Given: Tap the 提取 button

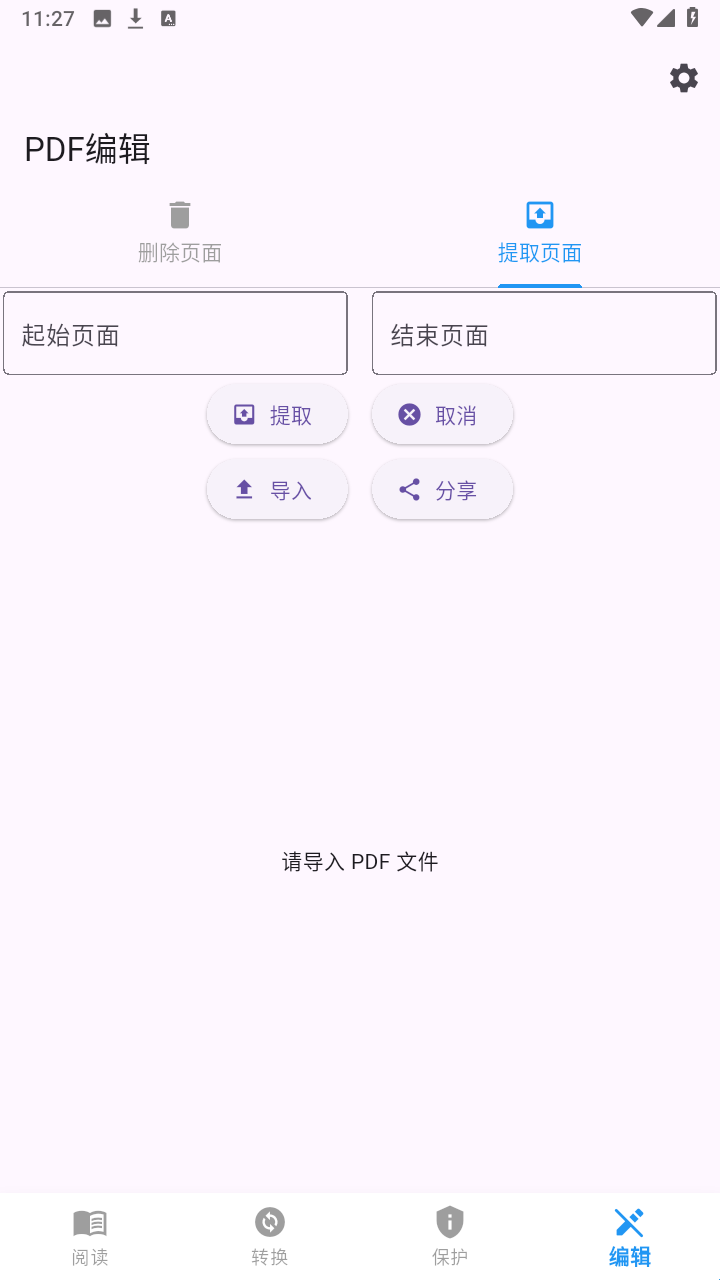Looking at the screenshot, I should coord(277,415).
